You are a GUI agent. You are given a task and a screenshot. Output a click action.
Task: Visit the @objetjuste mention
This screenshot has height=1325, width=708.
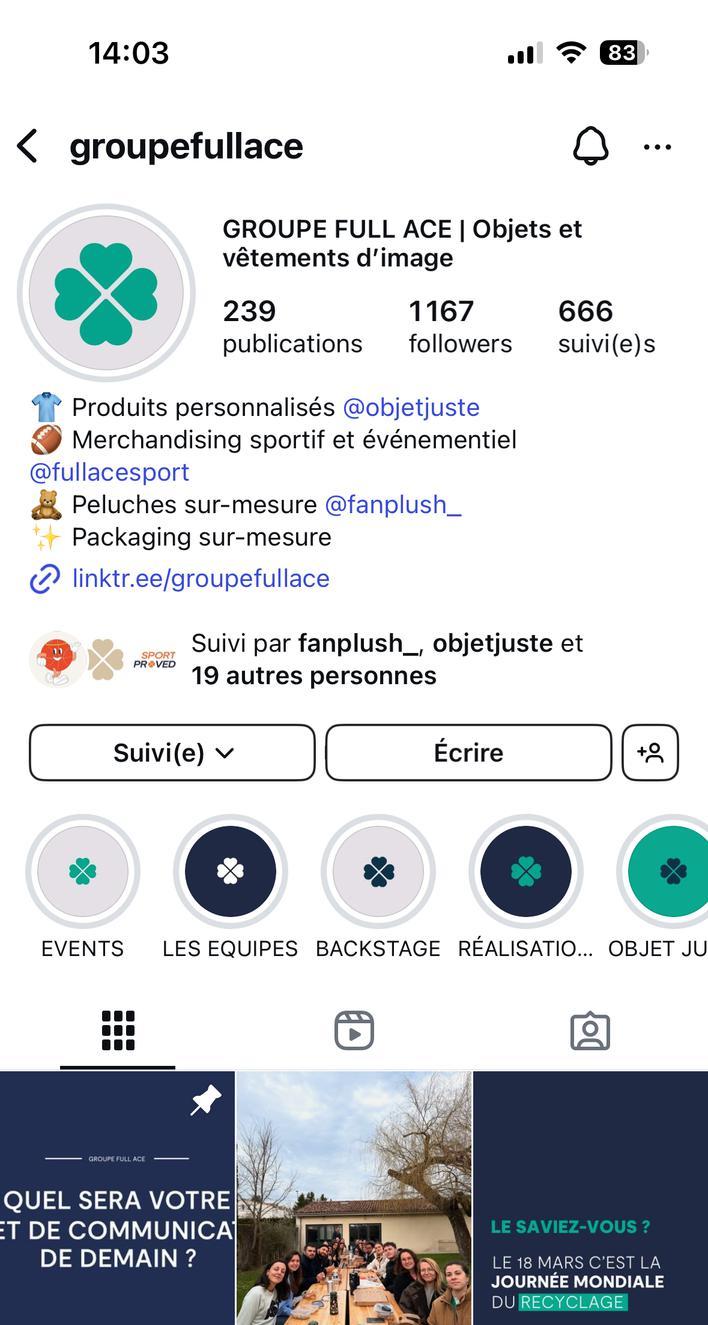(x=411, y=408)
